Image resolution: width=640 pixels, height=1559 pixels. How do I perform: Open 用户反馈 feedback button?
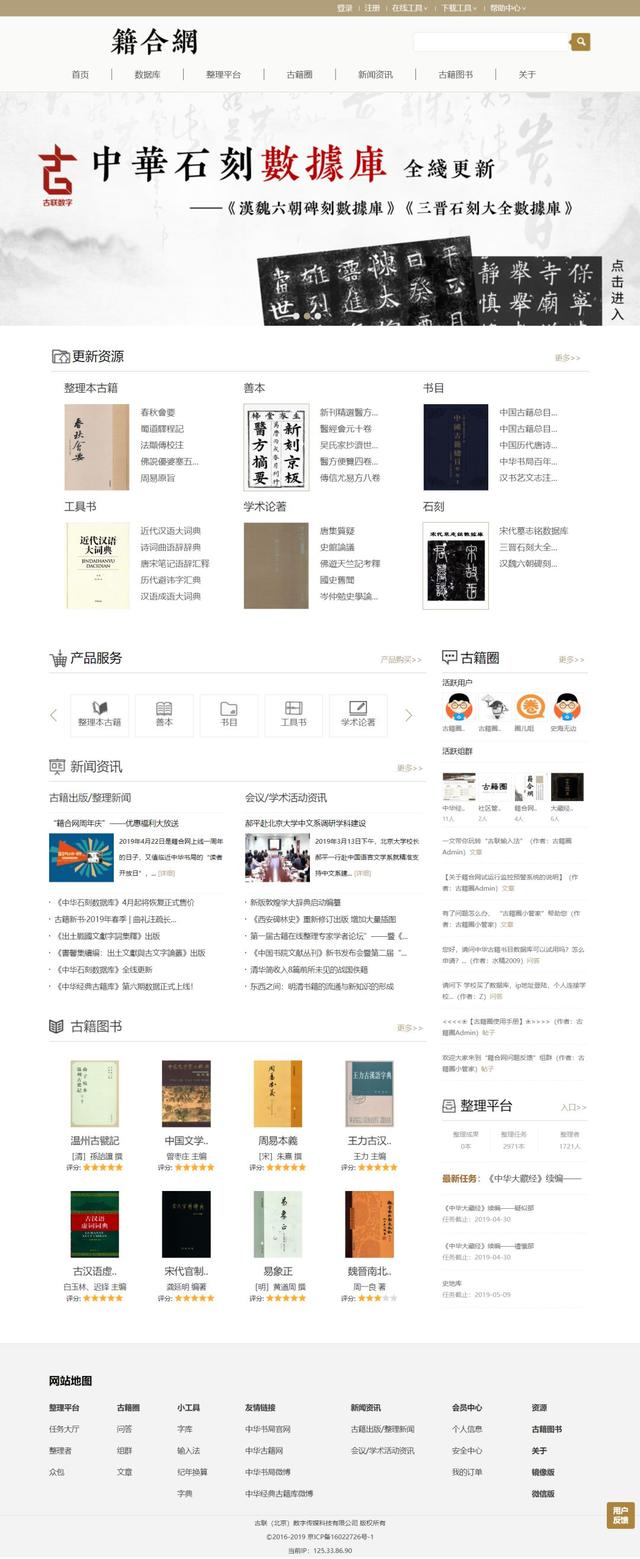tap(620, 1515)
